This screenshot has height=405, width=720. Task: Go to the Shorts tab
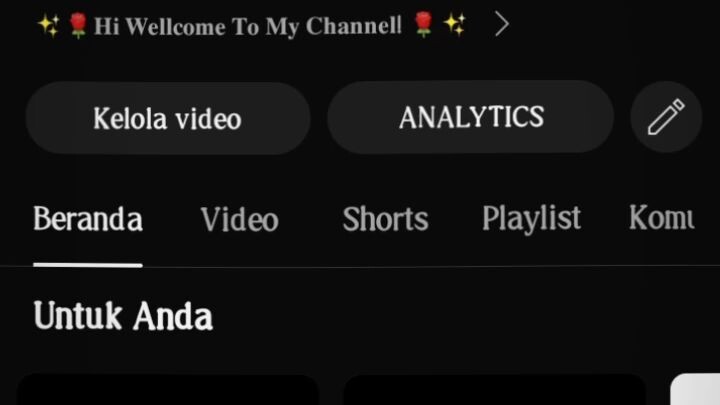(385, 219)
